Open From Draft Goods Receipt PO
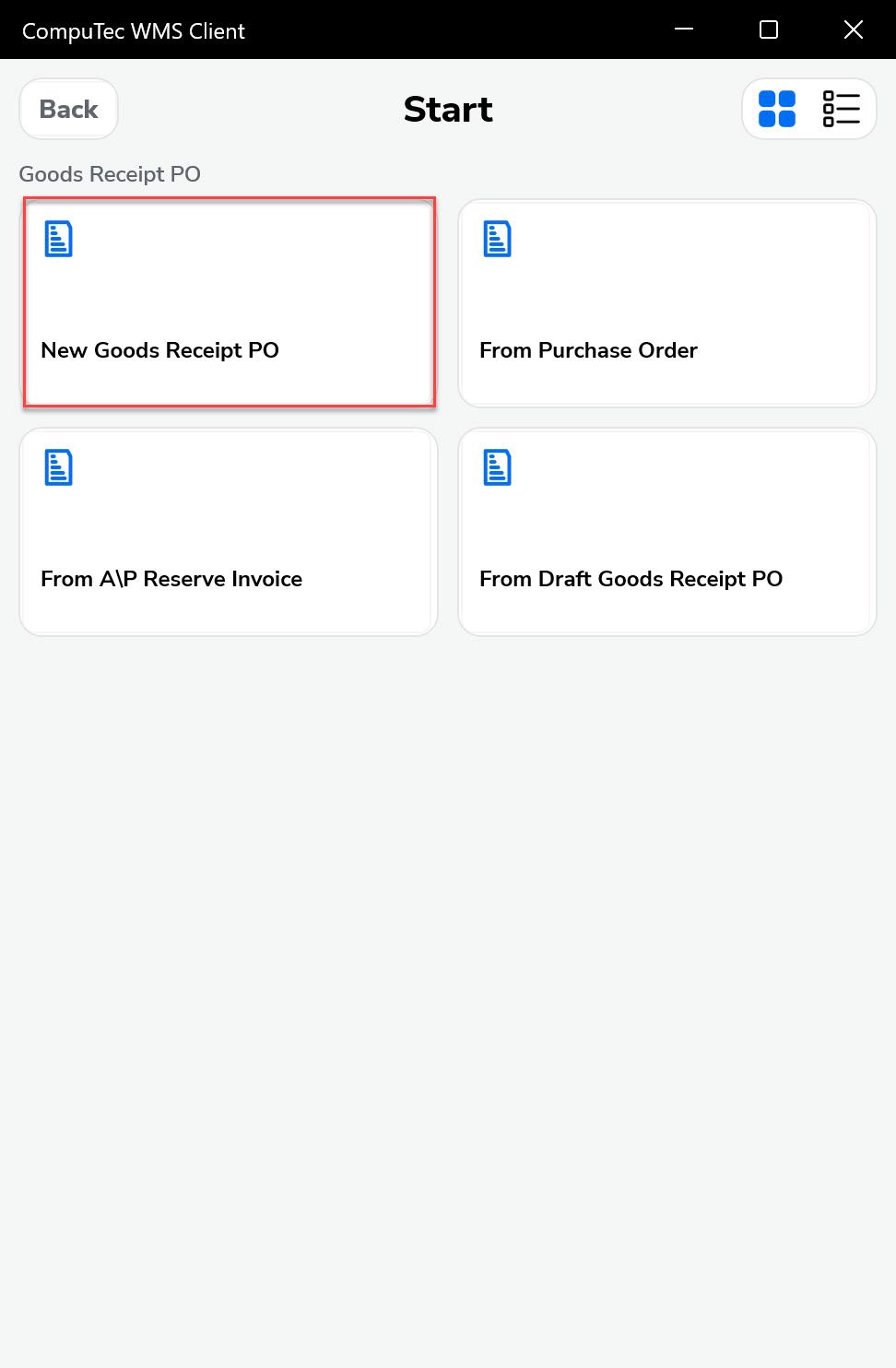 pos(666,532)
